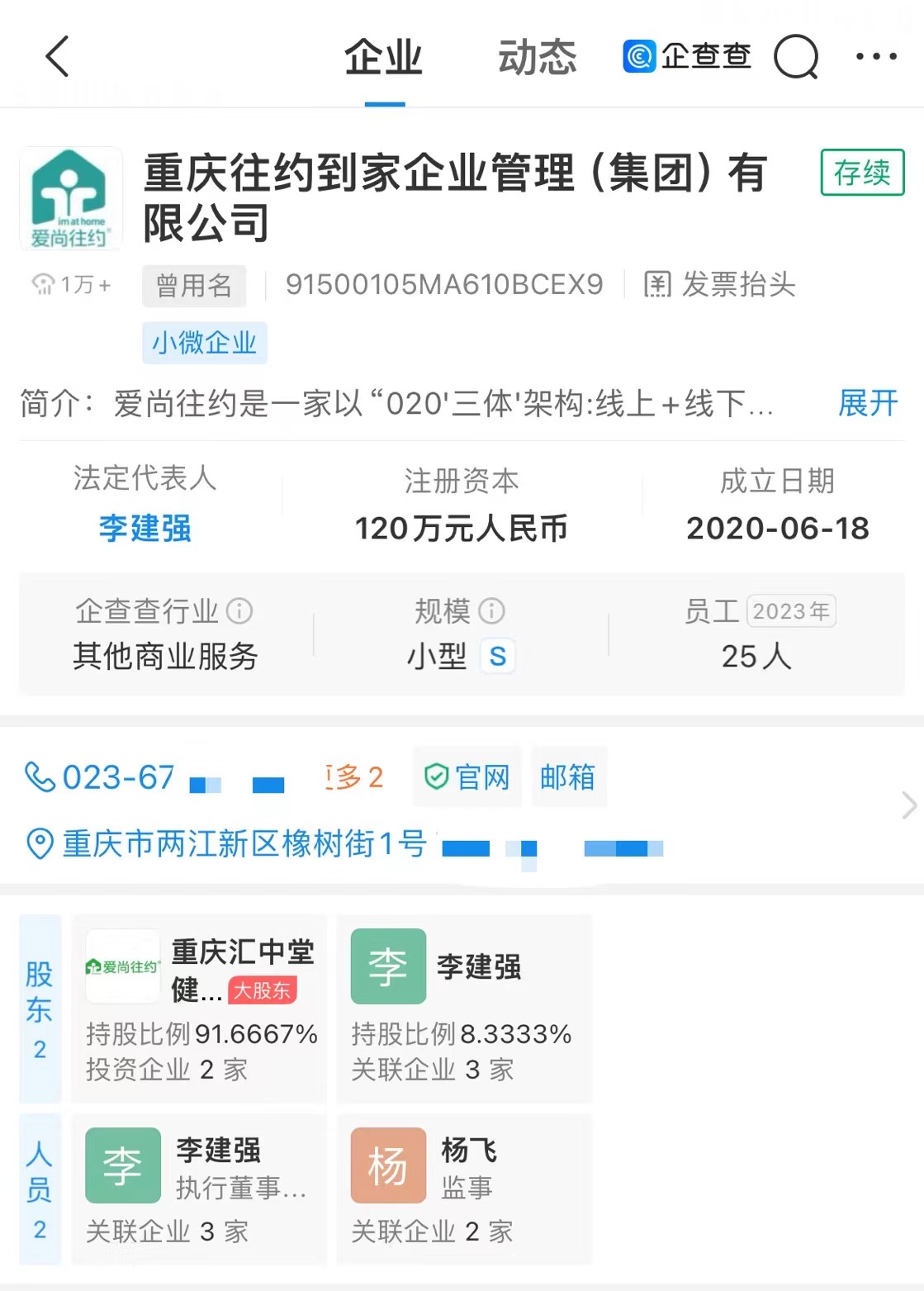
Task: Tap the 小微企业 tag
Action: [x=205, y=343]
